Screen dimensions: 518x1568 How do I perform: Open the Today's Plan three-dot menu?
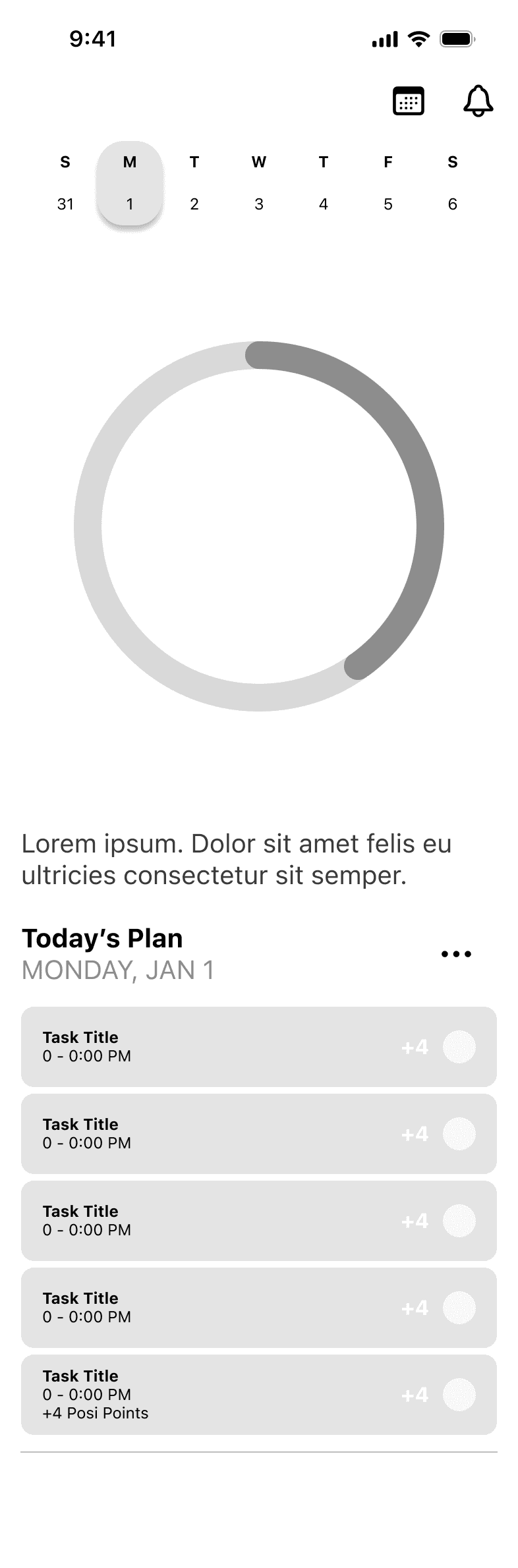(456, 954)
